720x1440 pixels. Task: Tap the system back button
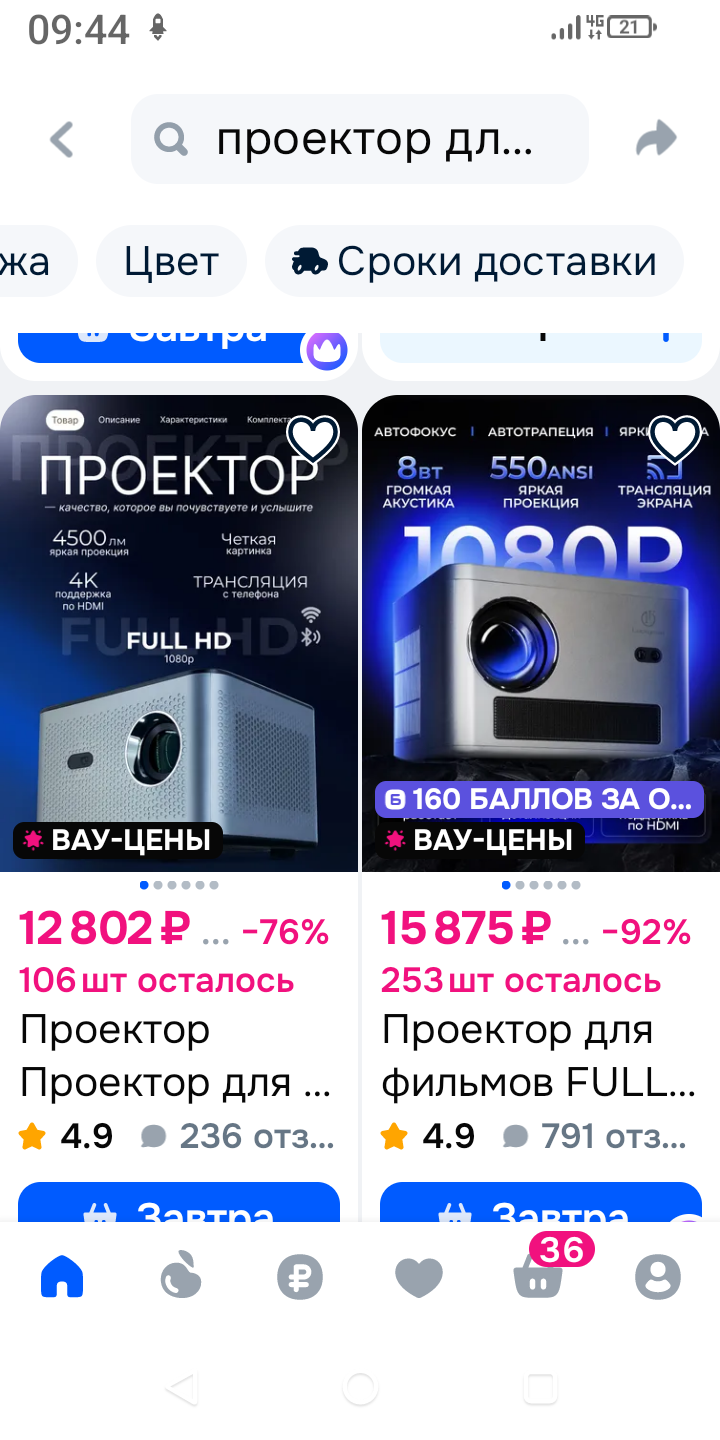click(x=181, y=1388)
